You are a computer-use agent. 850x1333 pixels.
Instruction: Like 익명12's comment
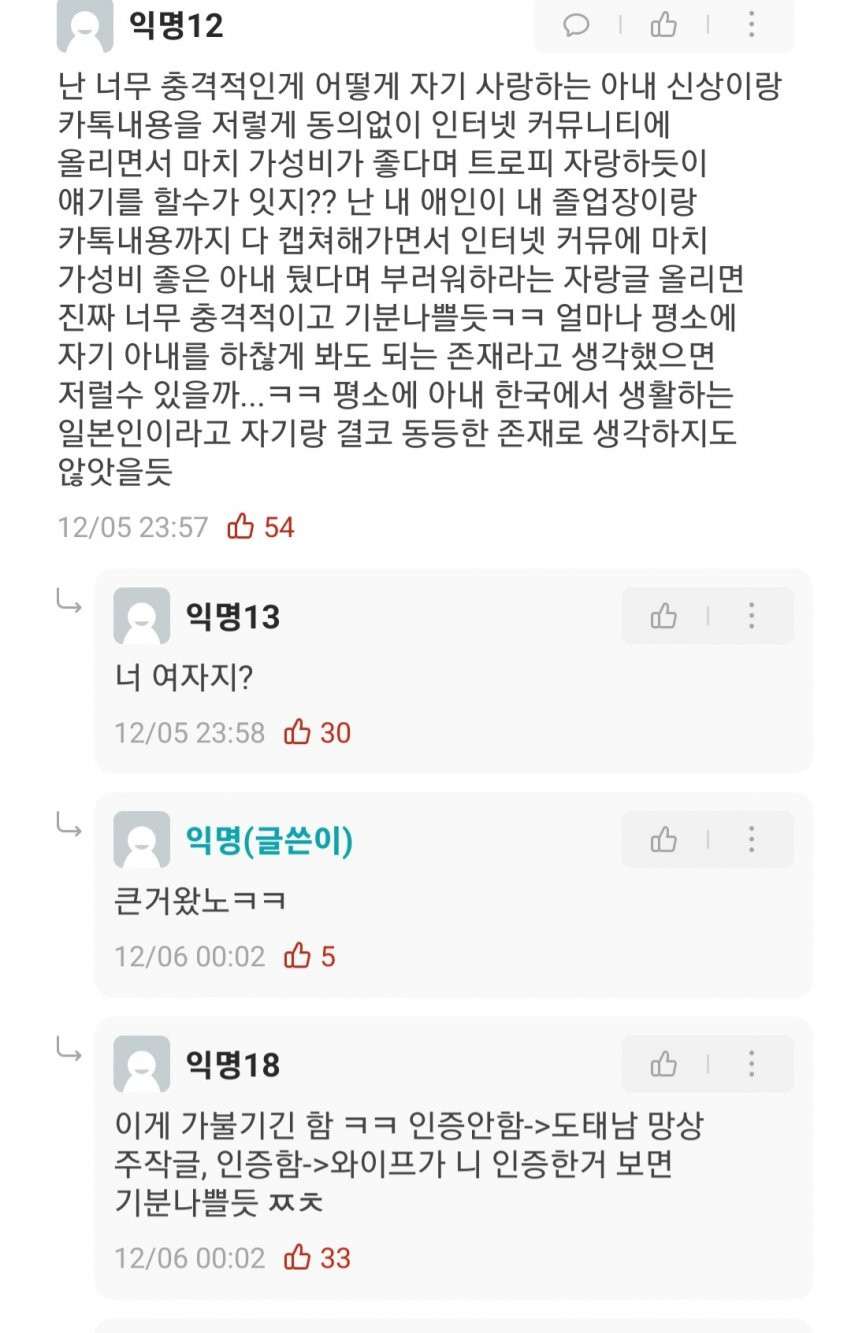[x=663, y=25]
